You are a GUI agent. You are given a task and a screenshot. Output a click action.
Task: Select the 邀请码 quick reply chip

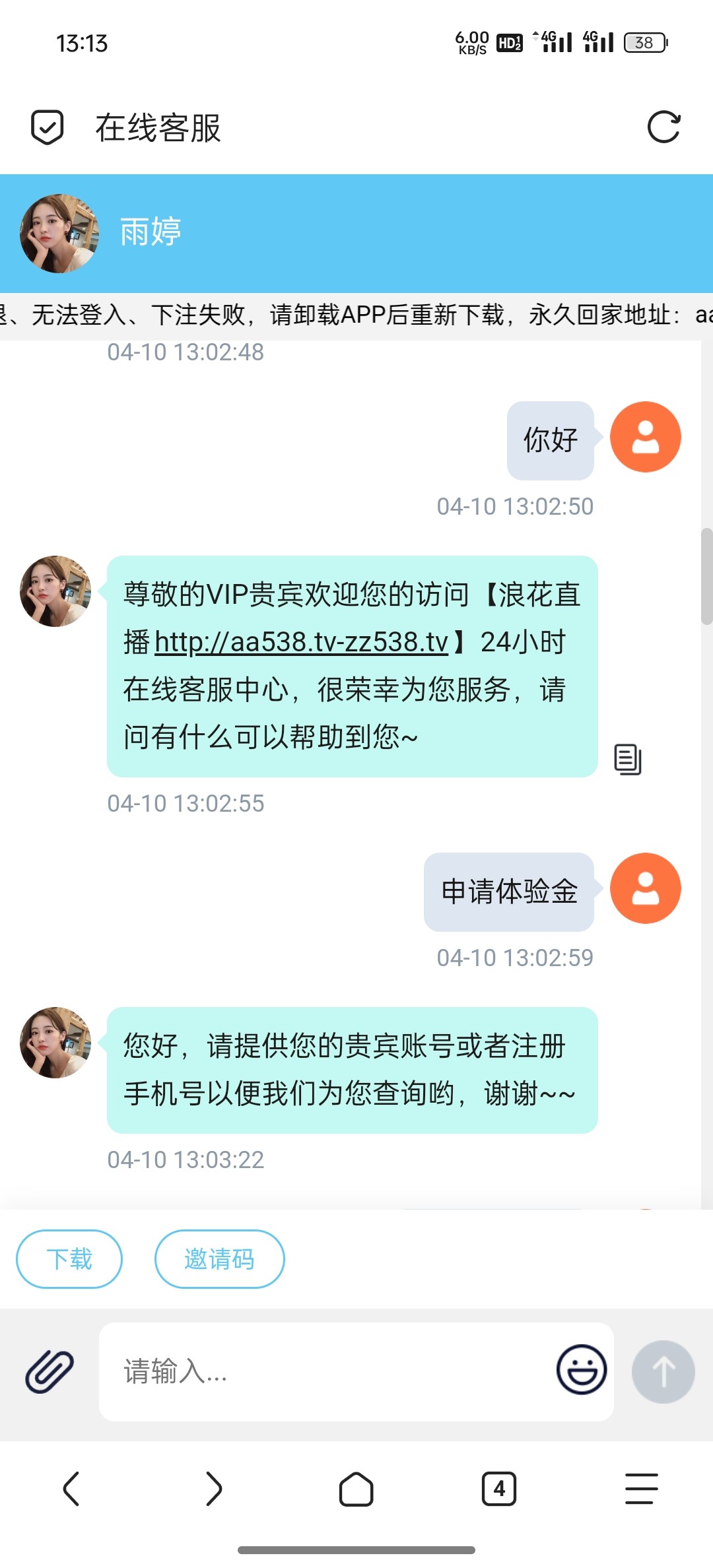tap(219, 1258)
